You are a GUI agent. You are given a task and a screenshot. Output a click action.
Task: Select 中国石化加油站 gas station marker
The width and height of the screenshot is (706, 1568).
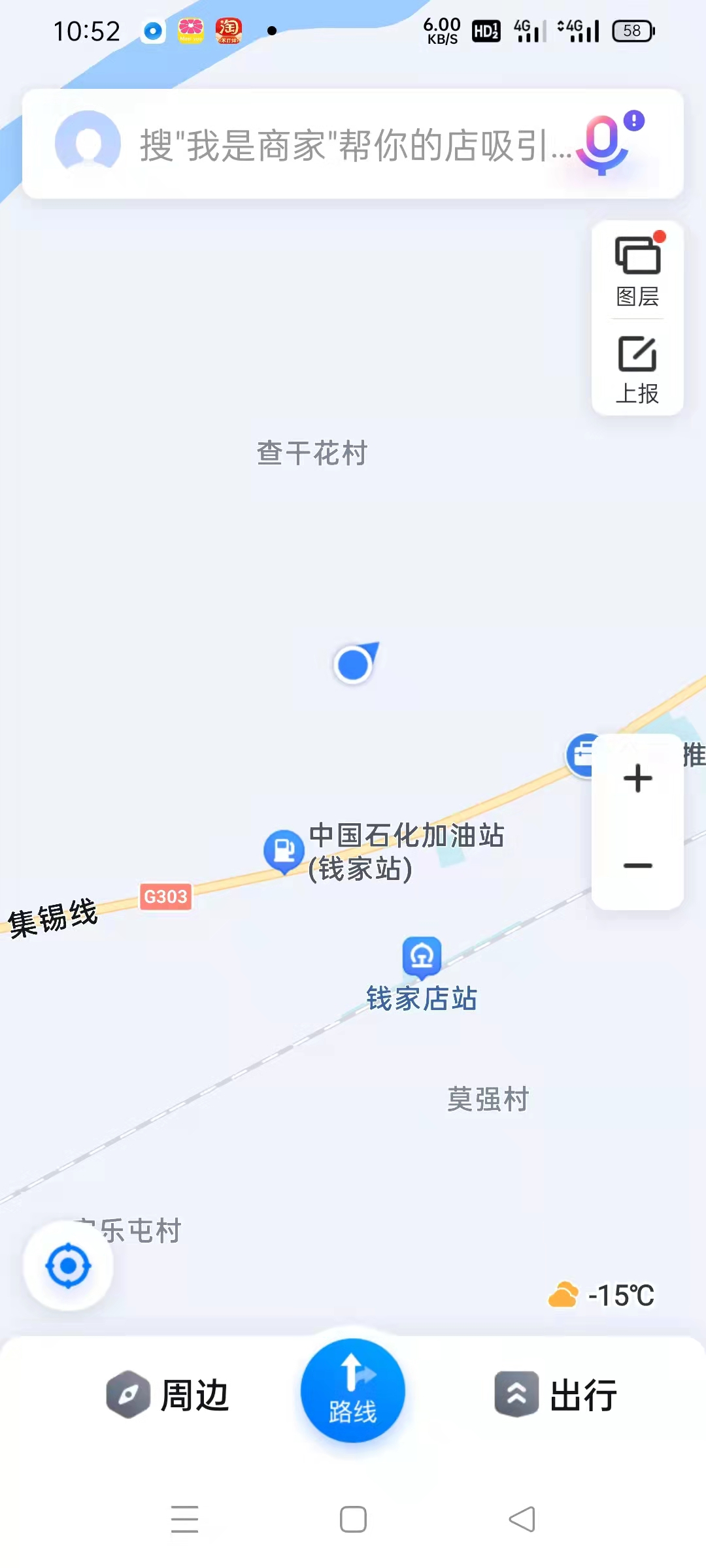(284, 851)
